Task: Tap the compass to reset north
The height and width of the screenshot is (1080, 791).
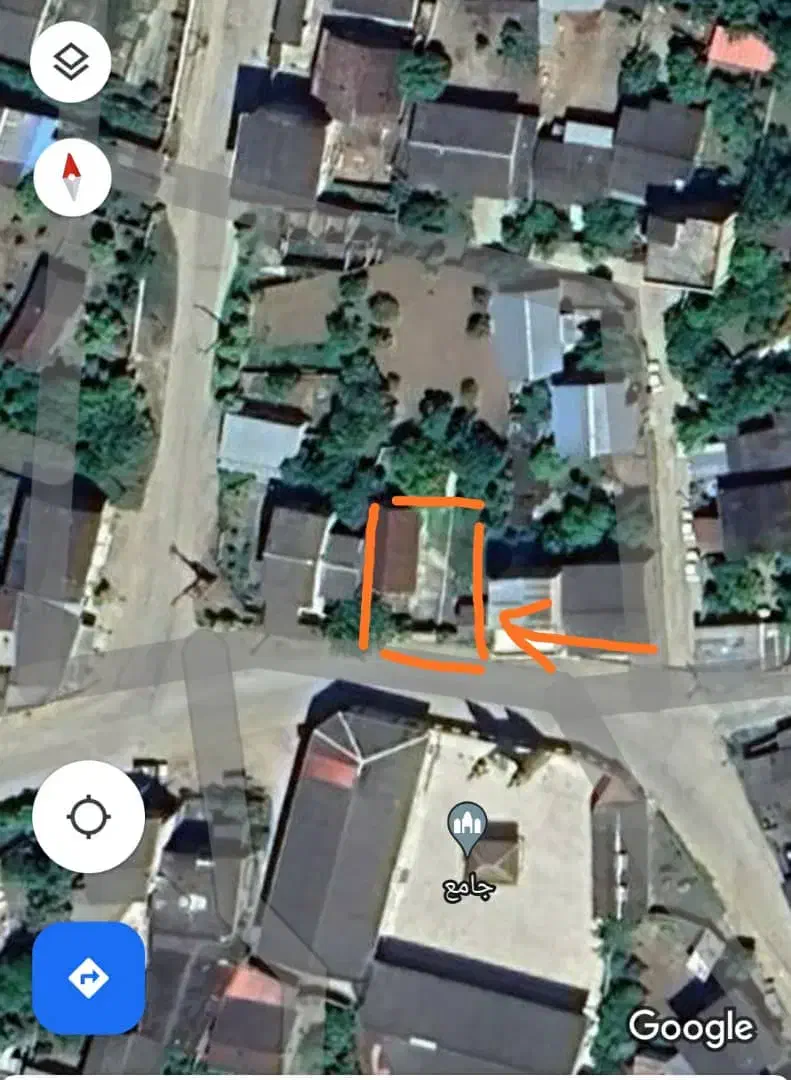Action: click(71, 177)
